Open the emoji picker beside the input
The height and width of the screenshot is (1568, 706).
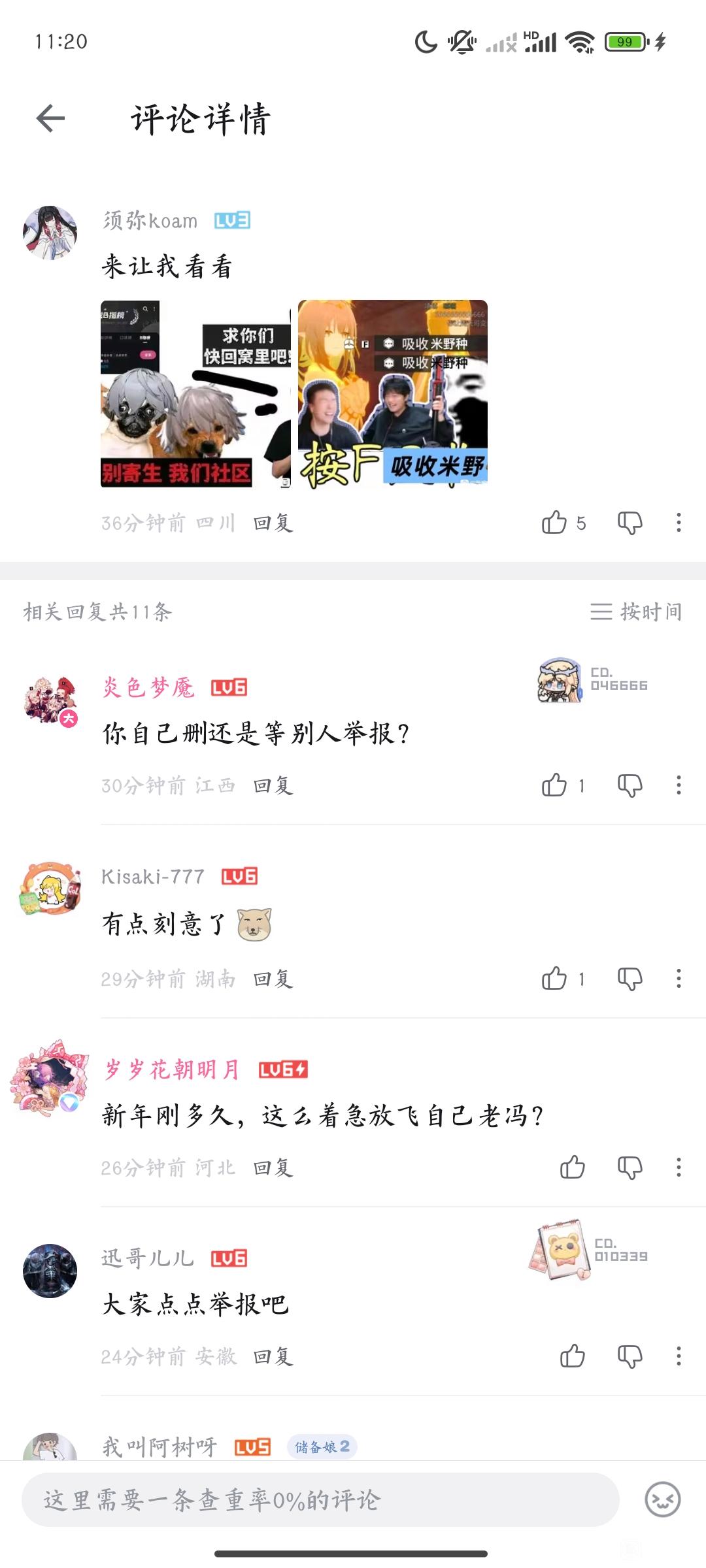point(662,1499)
